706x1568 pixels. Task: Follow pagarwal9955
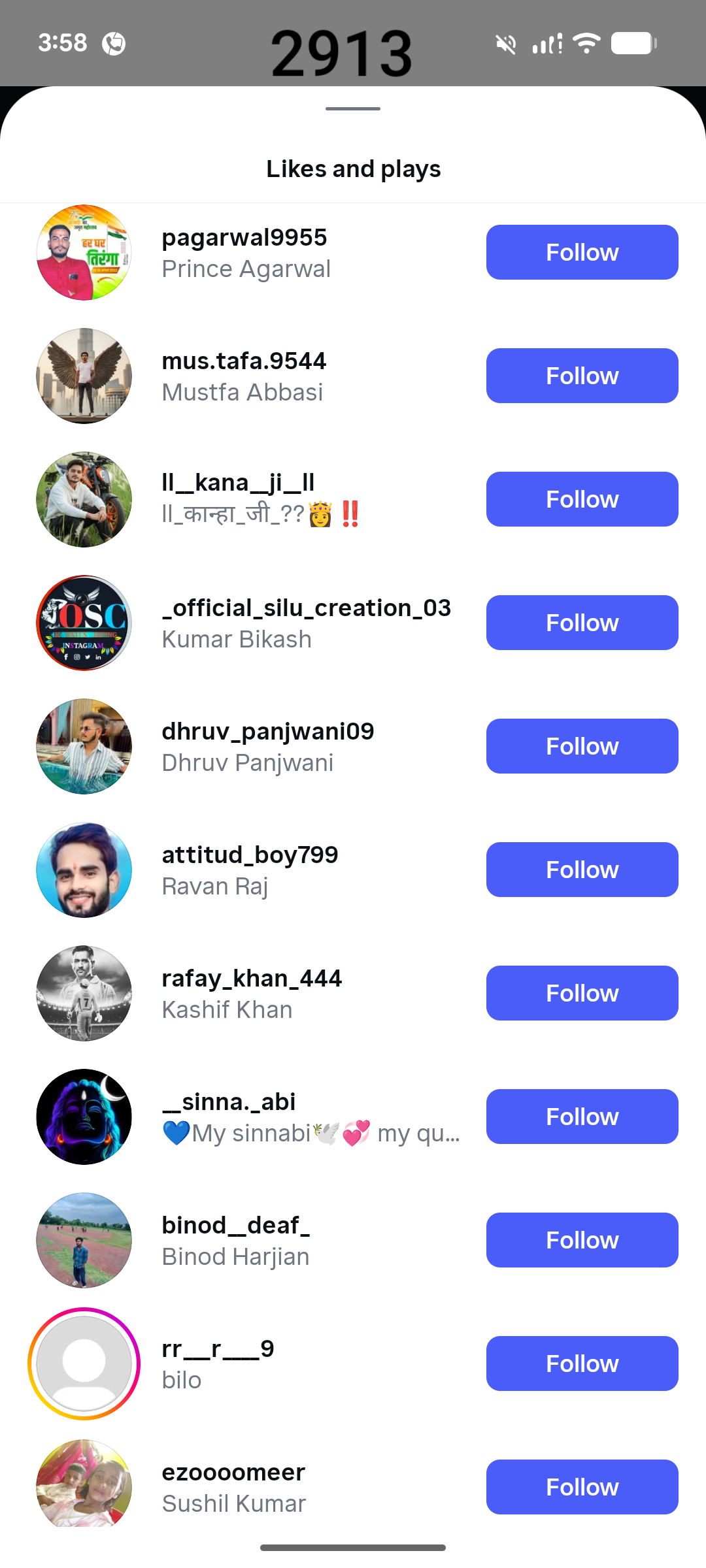(582, 252)
